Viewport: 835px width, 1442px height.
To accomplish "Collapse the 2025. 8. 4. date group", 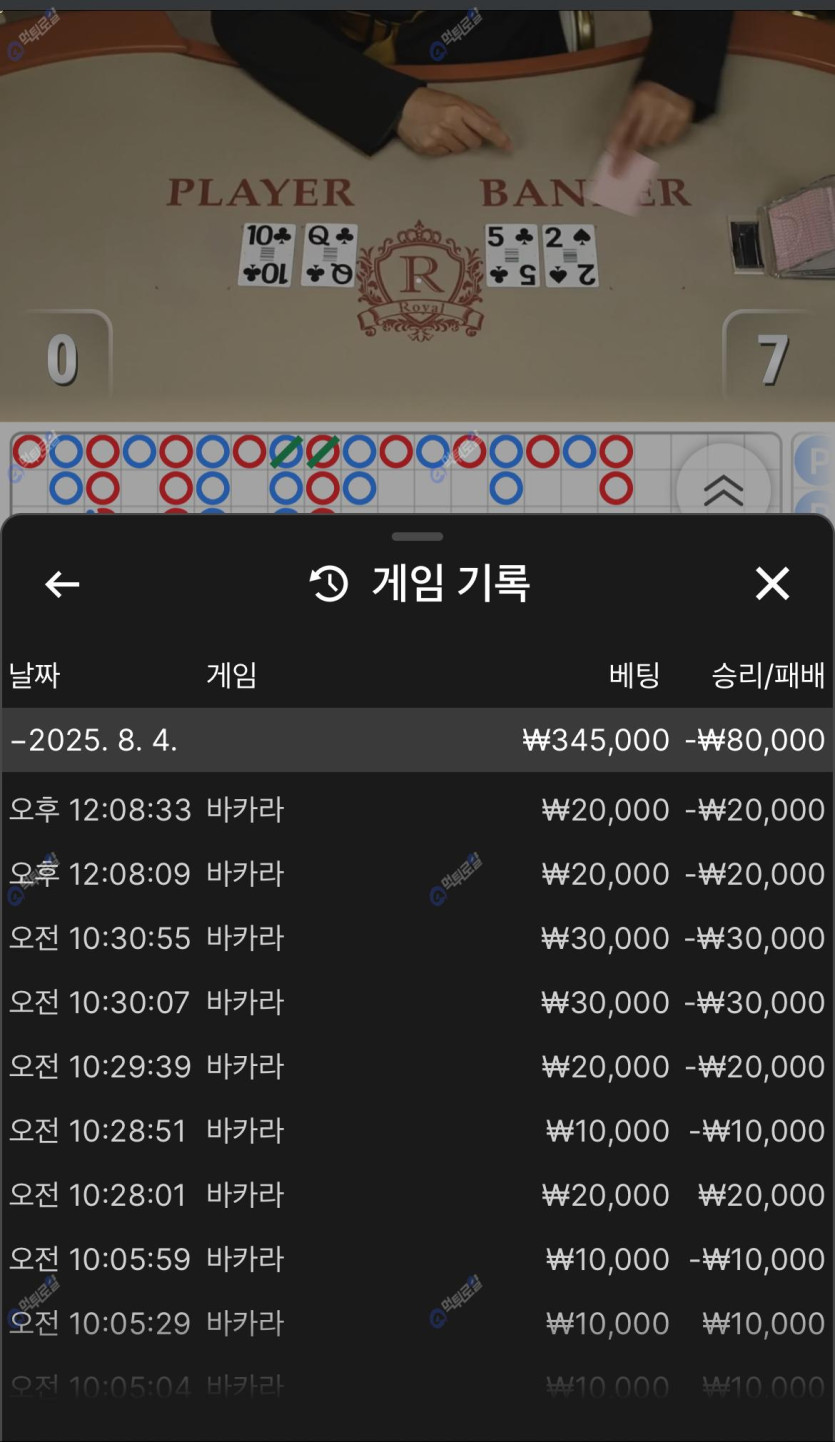I will point(417,740).
